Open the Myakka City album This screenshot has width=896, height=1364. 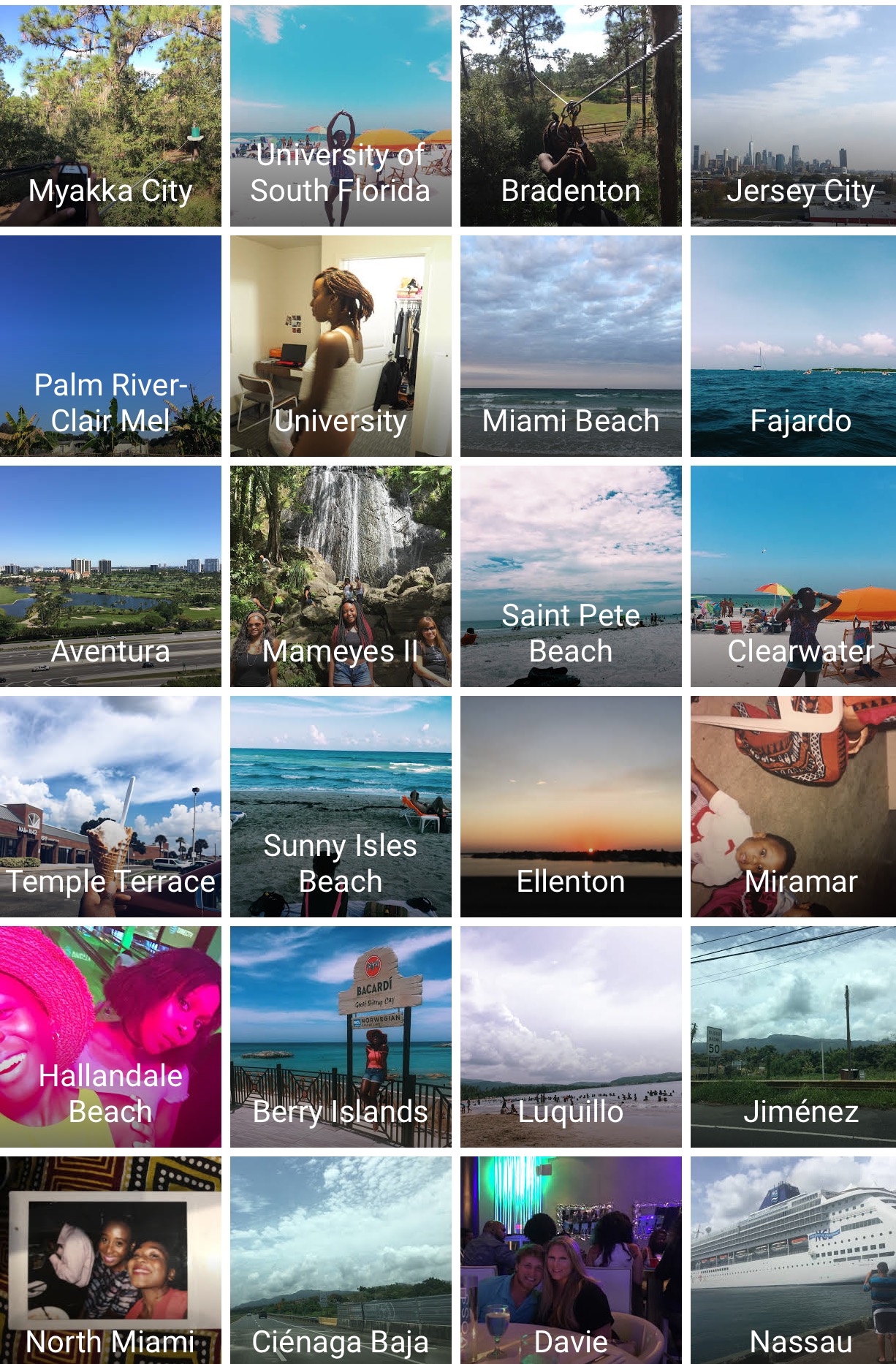(x=110, y=115)
